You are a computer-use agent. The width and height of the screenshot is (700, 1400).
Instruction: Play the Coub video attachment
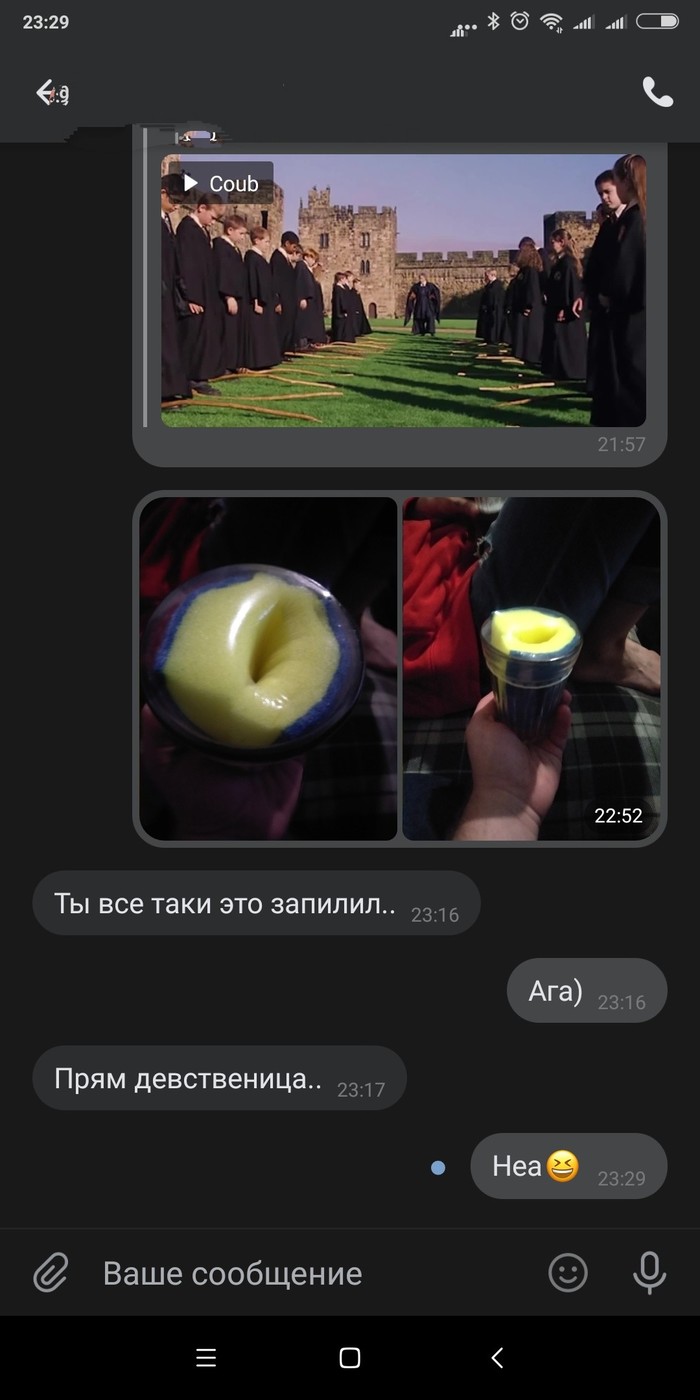(x=403, y=290)
